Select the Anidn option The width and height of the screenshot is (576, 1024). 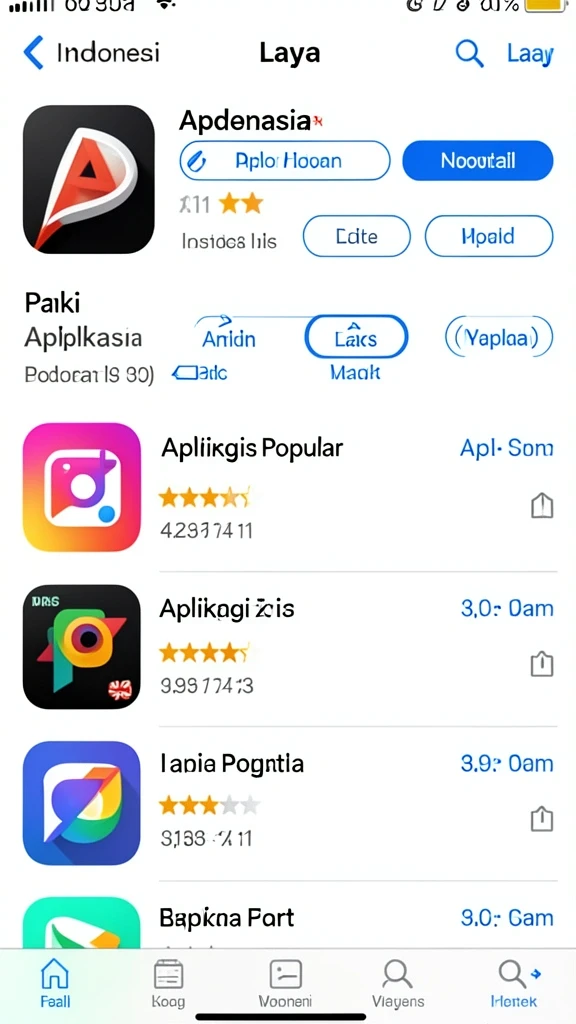(229, 339)
